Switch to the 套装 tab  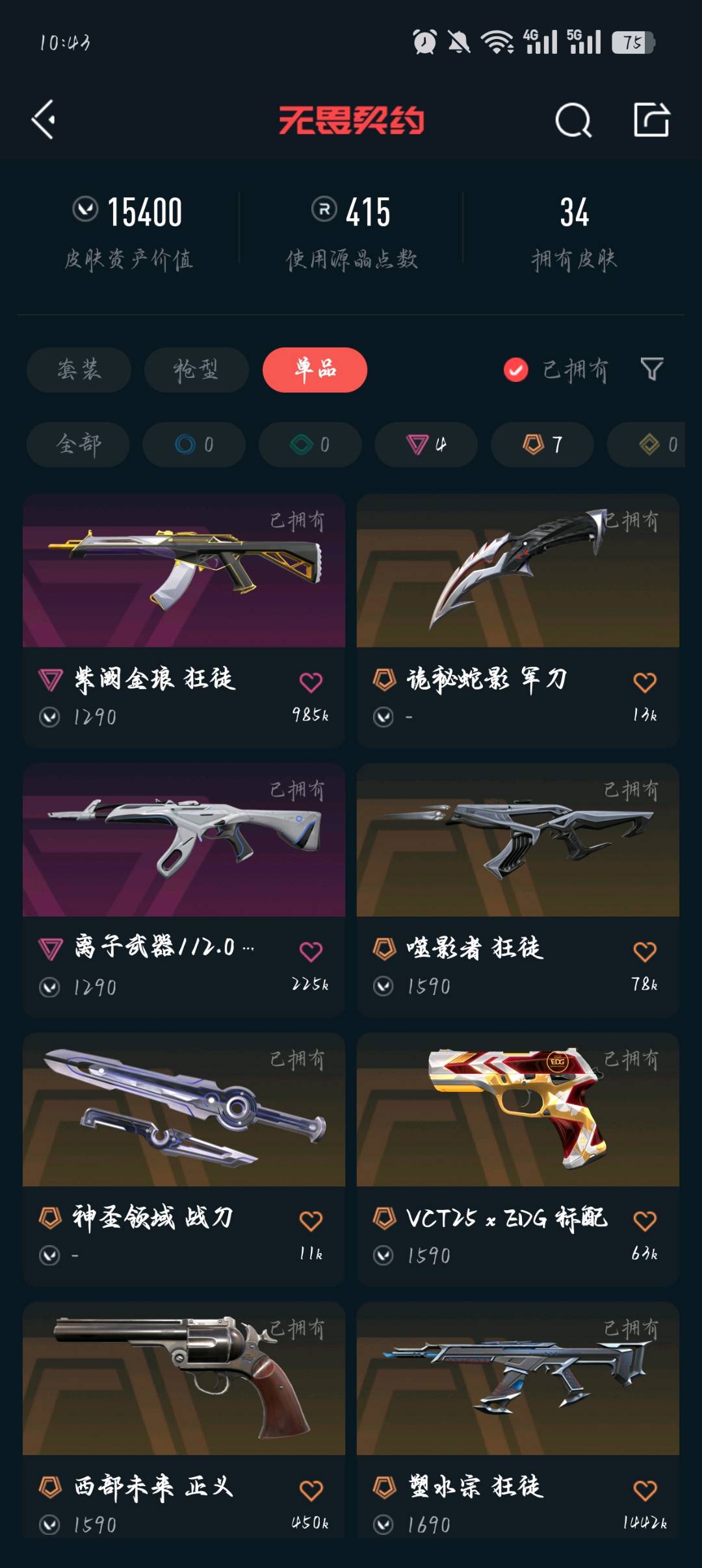click(79, 370)
